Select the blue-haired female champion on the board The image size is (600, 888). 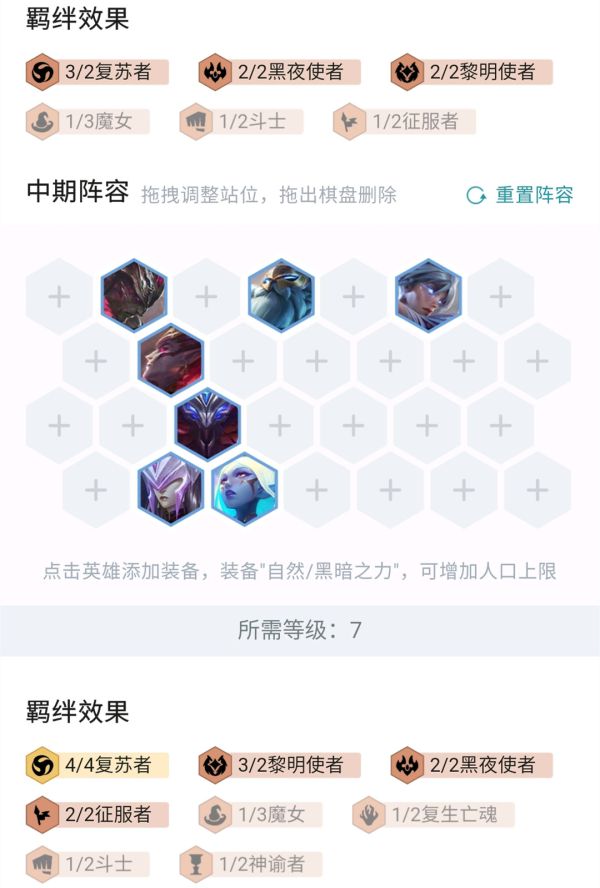point(427,296)
